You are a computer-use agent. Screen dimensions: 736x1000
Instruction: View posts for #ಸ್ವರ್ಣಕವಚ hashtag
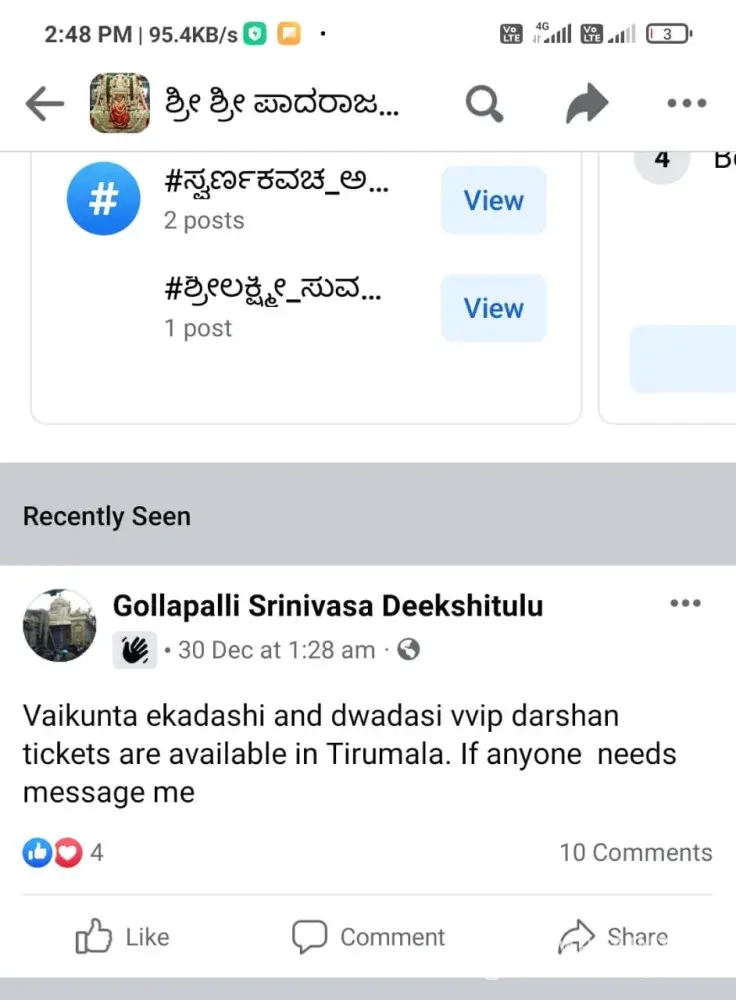coord(493,200)
